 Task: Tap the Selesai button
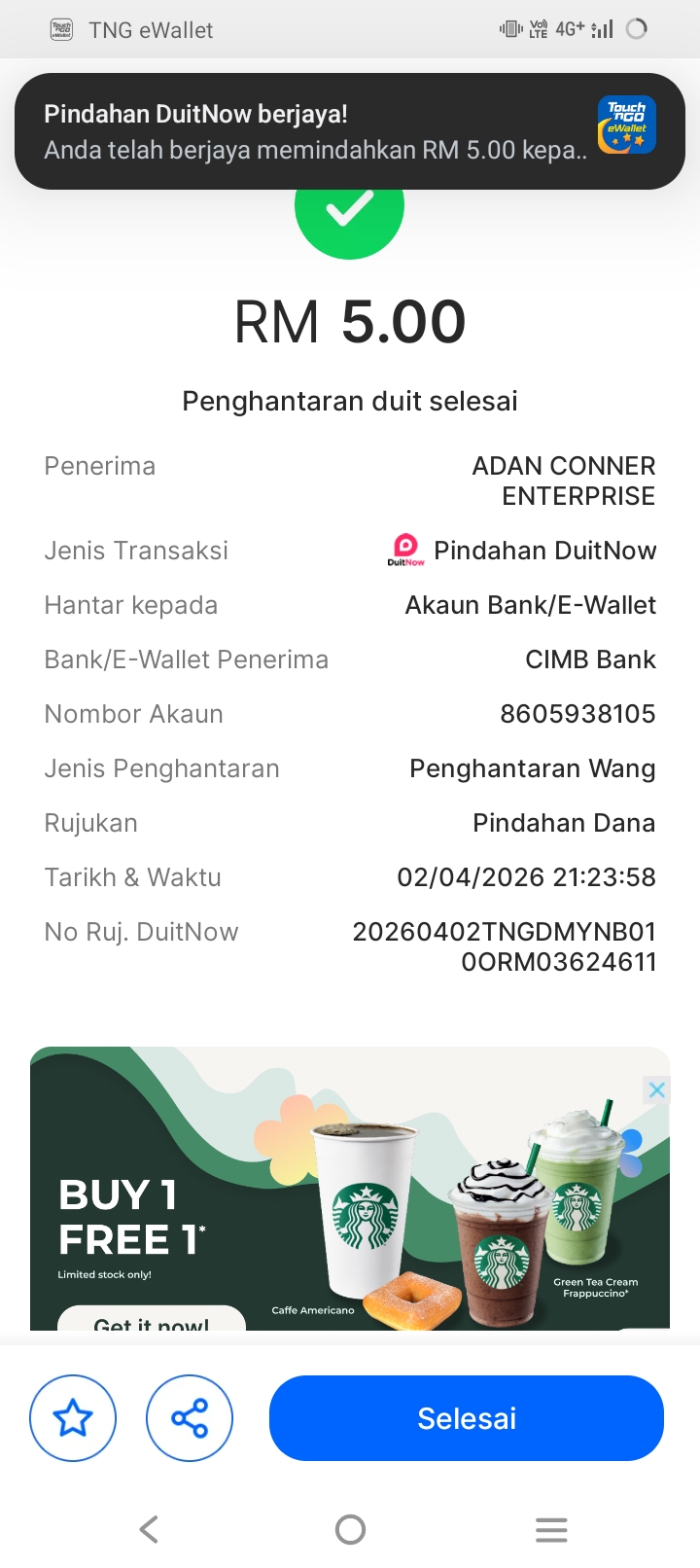point(467,1418)
